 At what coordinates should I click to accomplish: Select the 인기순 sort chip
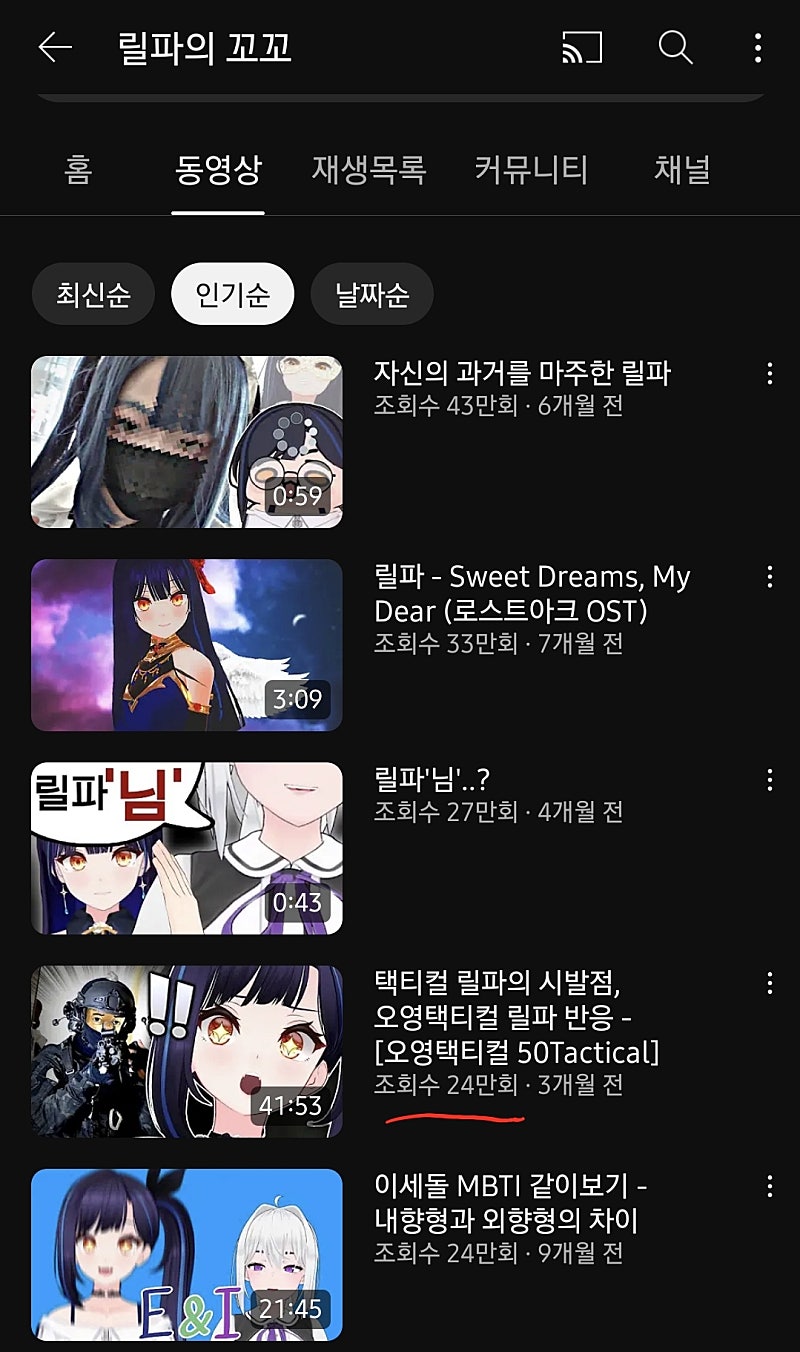click(x=232, y=295)
